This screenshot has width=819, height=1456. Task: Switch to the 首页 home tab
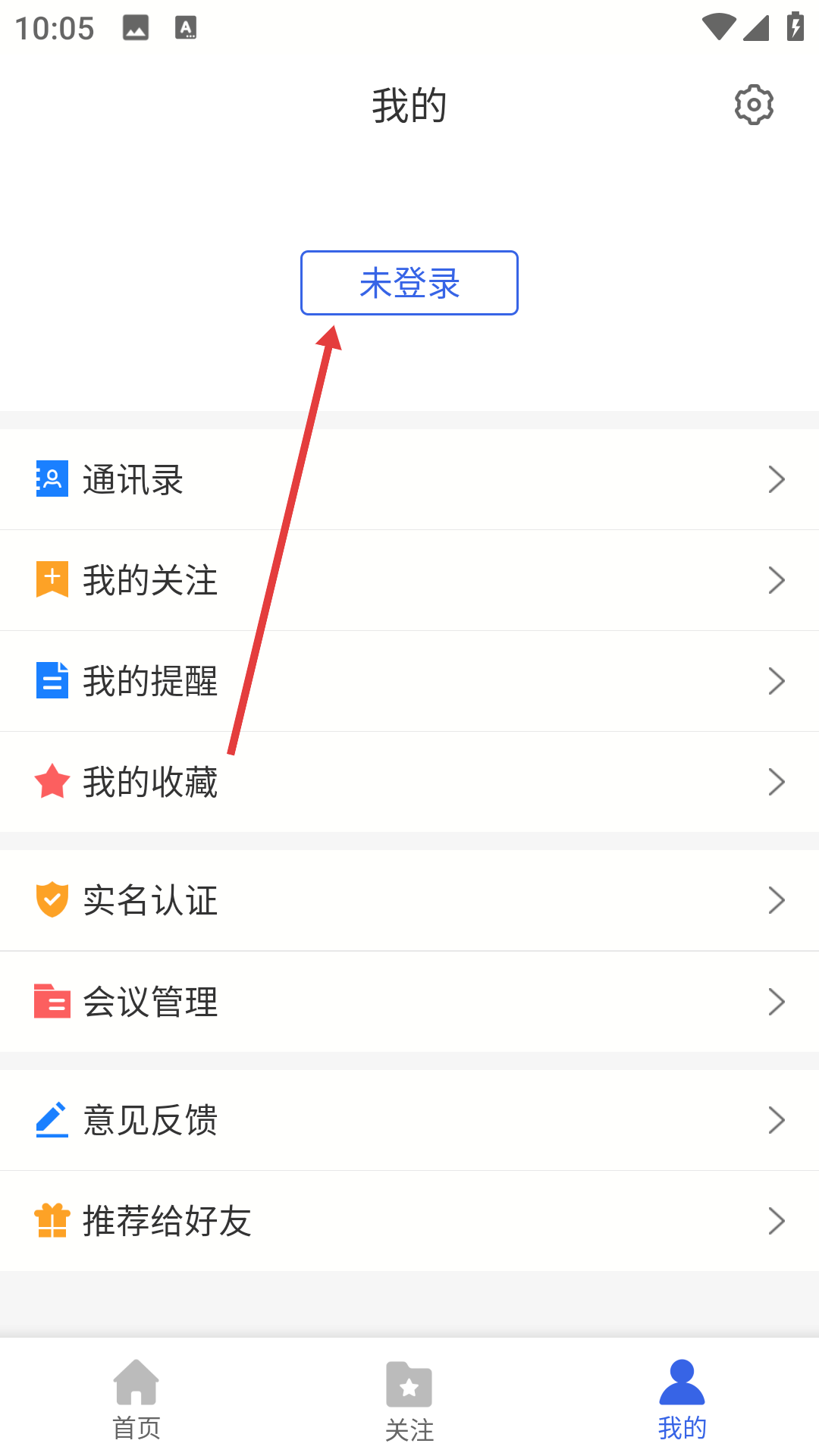(136, 1399)
